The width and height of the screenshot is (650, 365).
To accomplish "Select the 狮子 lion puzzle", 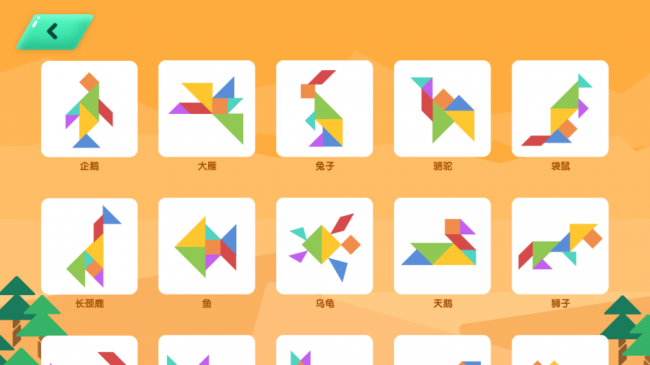I will [560, 246].
